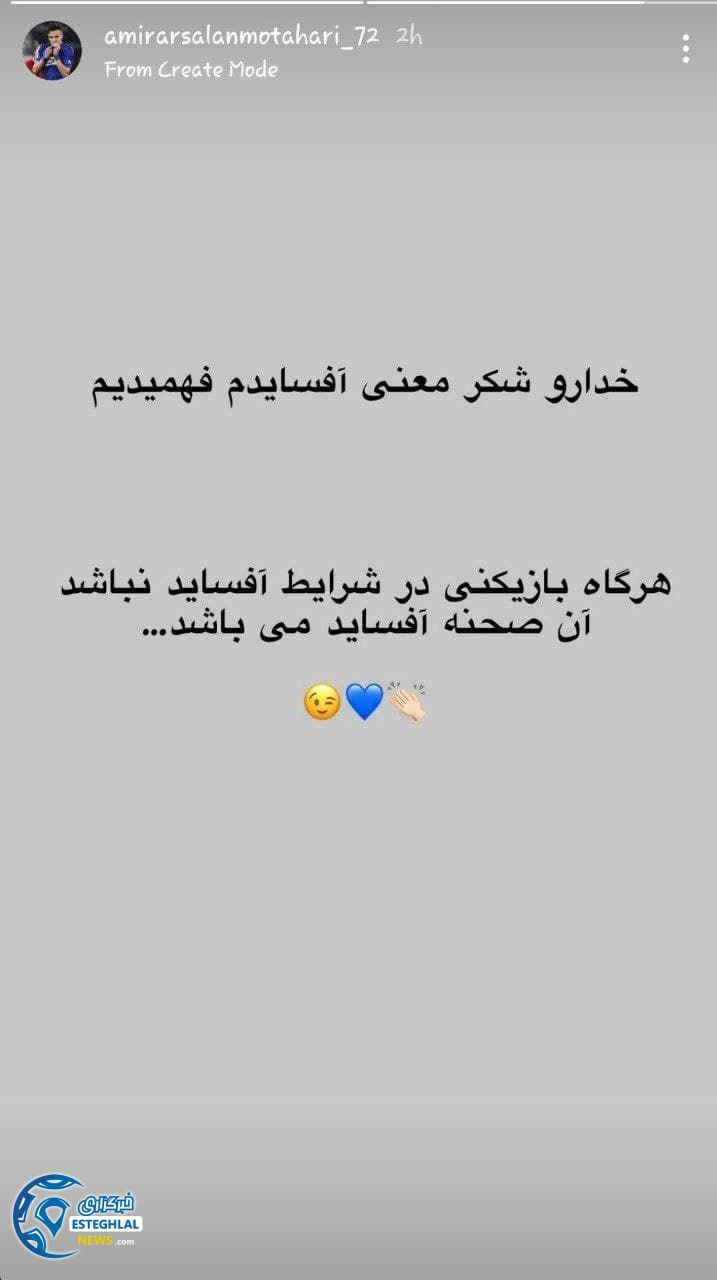Screen dimensions: 717x1280
Task: Tap the amirarsalanmotahari_72 username
Action: (x=241, y=36)
